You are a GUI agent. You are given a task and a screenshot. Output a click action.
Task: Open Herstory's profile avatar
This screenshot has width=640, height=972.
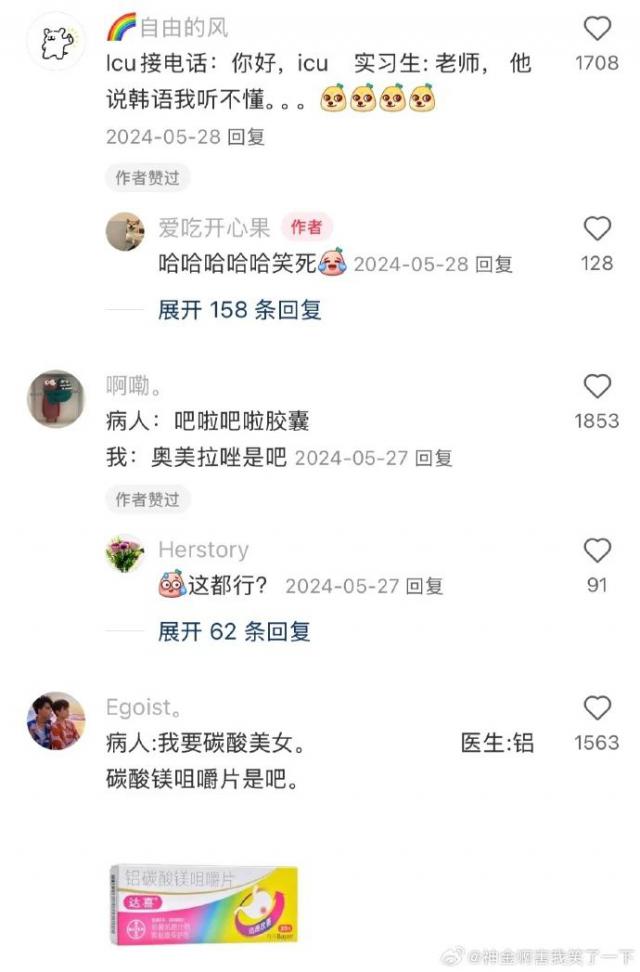point(125,552)
